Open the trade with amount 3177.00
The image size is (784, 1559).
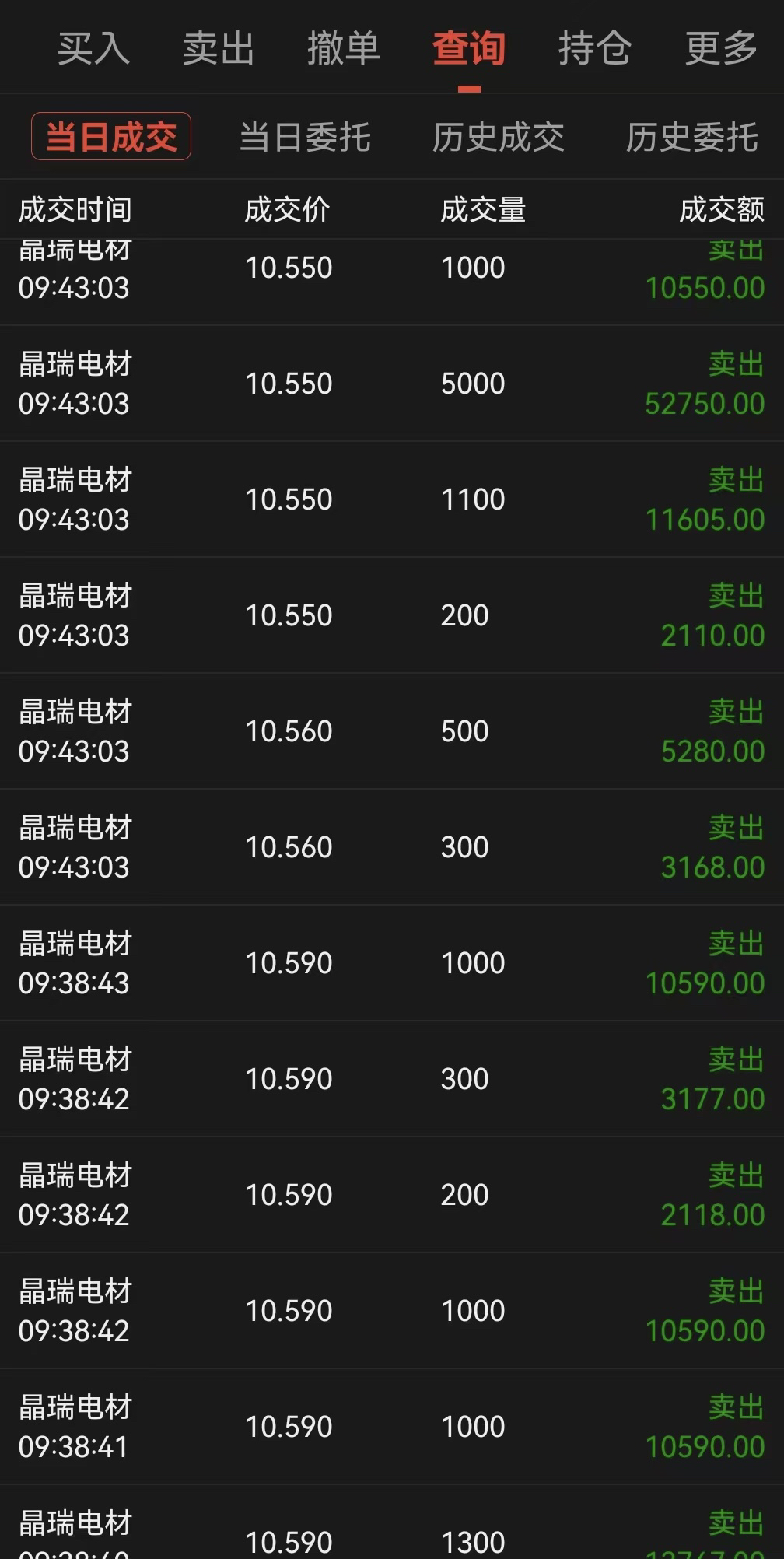tap(392, 1079)
